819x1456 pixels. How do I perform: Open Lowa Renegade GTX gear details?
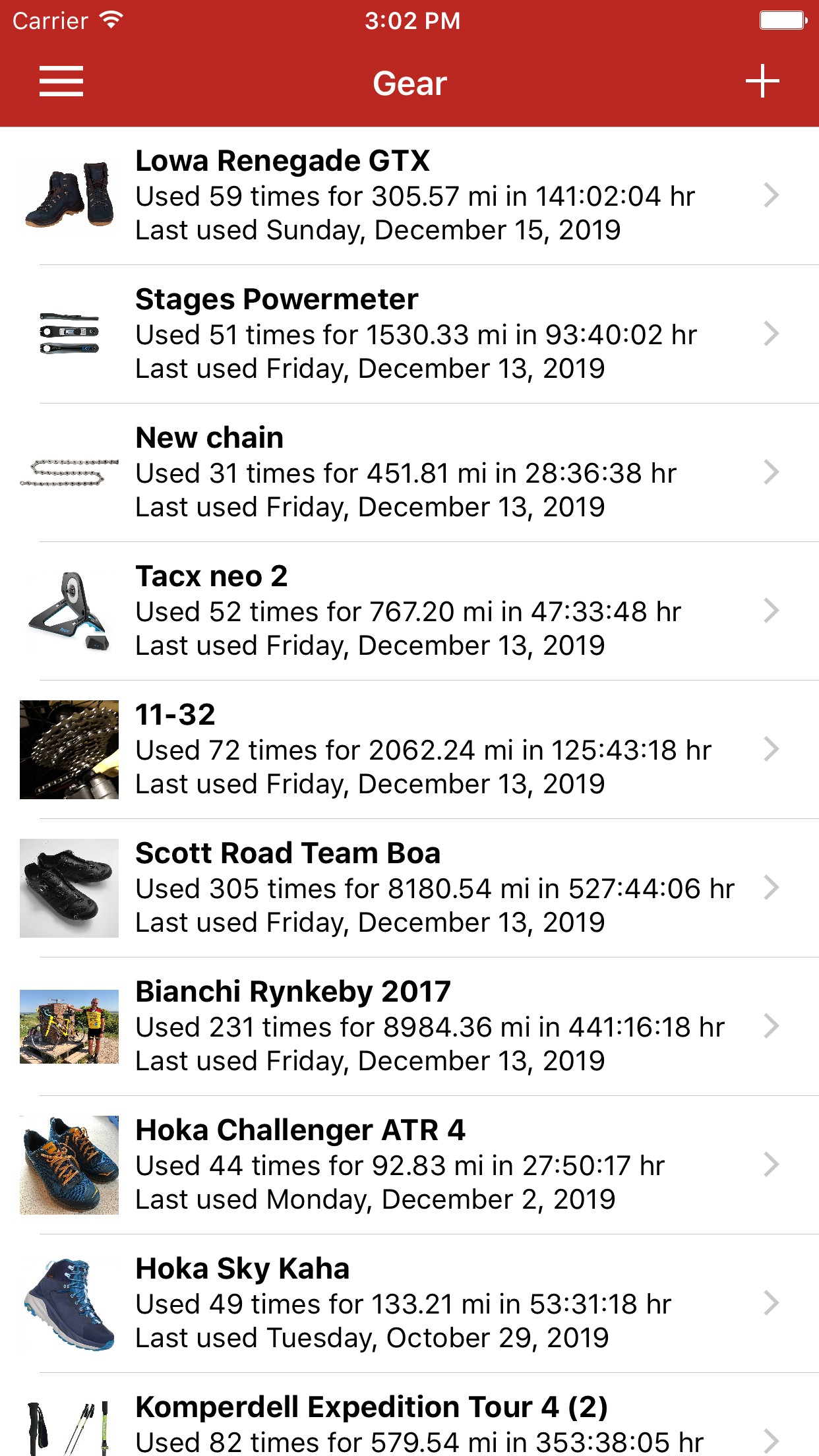point(409,196)
